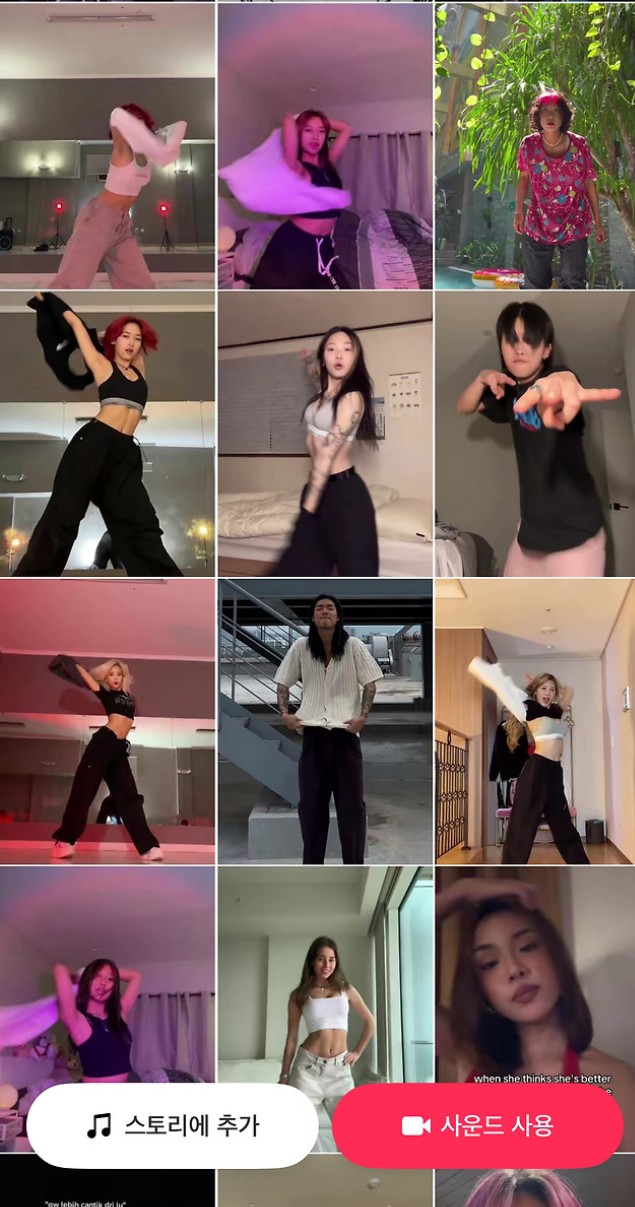This screenshot has width=635, height=1207.
Task: Open video of dancer in hallway with wooden doors
Action: [x=534, y=720]
